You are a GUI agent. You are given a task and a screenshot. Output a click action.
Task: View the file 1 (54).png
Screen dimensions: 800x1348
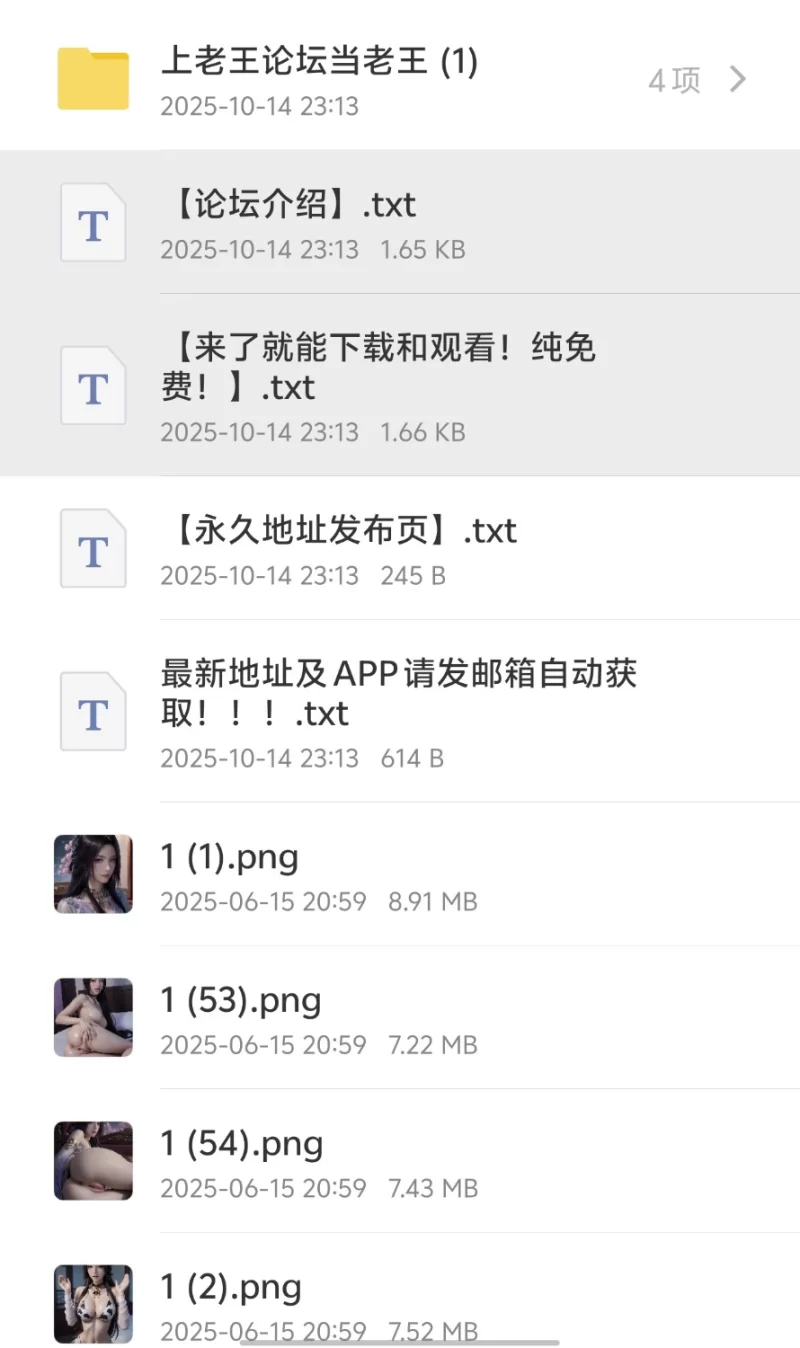(240, 1144)
